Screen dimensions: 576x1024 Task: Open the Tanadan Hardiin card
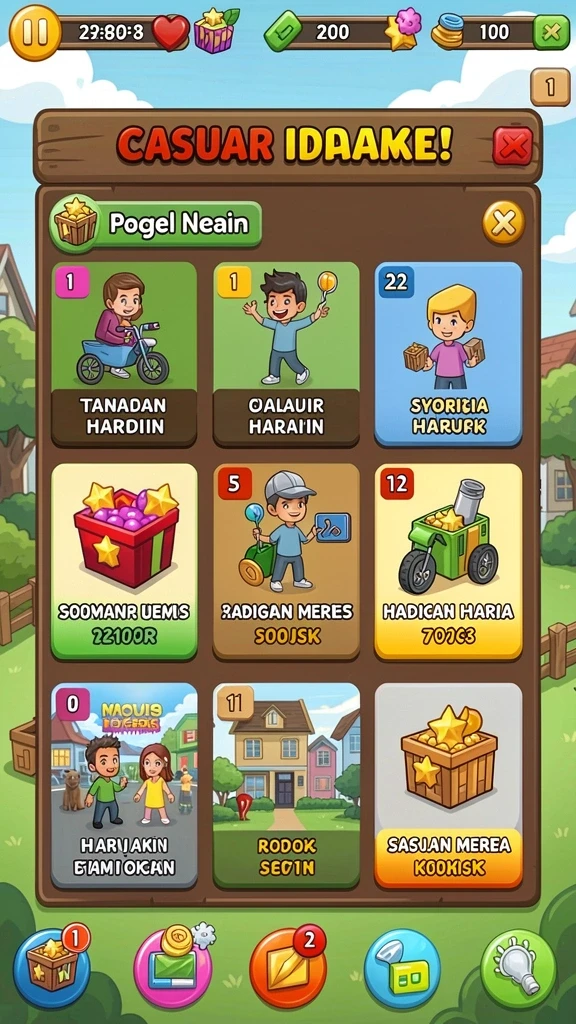pyautogui.click(x=124, y=354)
